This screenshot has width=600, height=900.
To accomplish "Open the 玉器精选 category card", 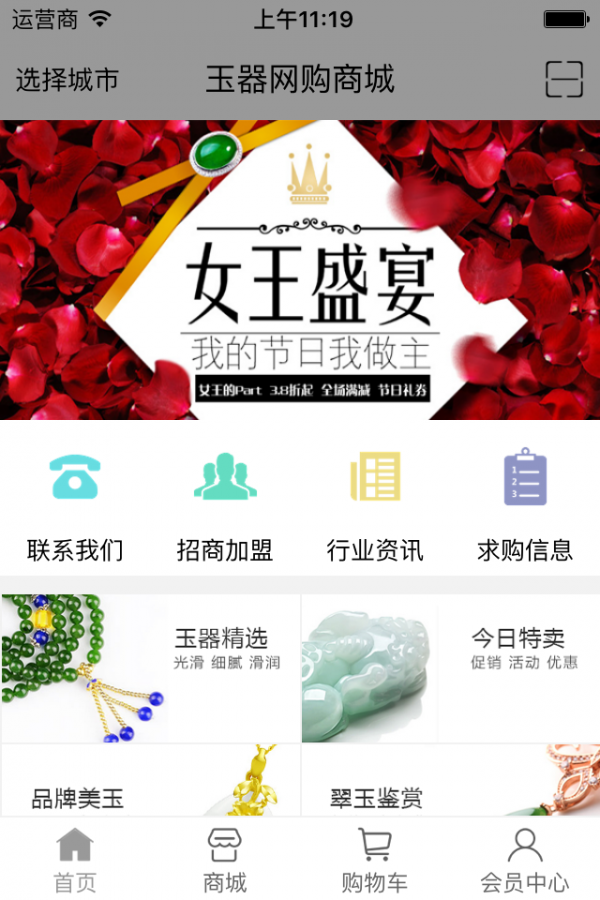I will tap(151, 668).
